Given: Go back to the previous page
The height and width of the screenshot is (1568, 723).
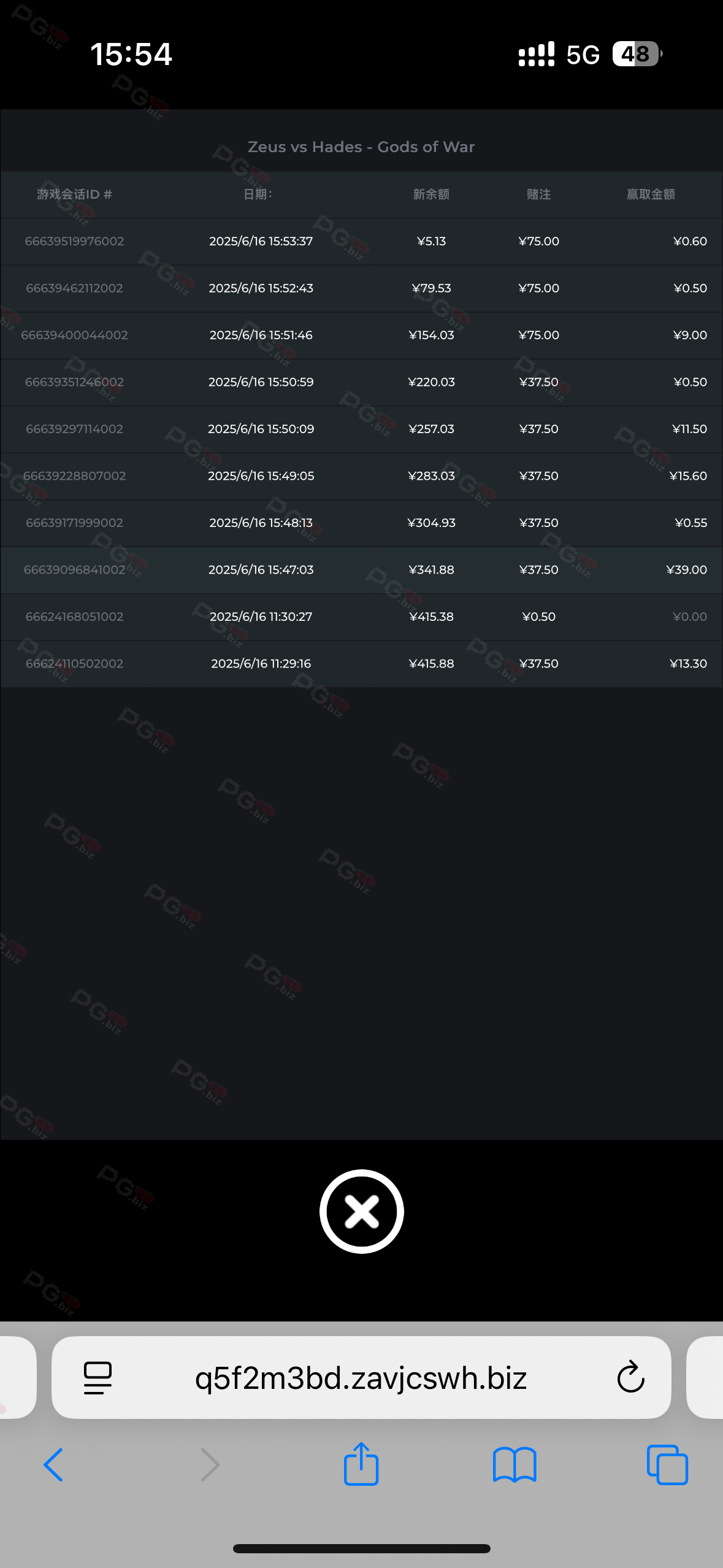Looking at the screenshot, I should coord(53,1465).
